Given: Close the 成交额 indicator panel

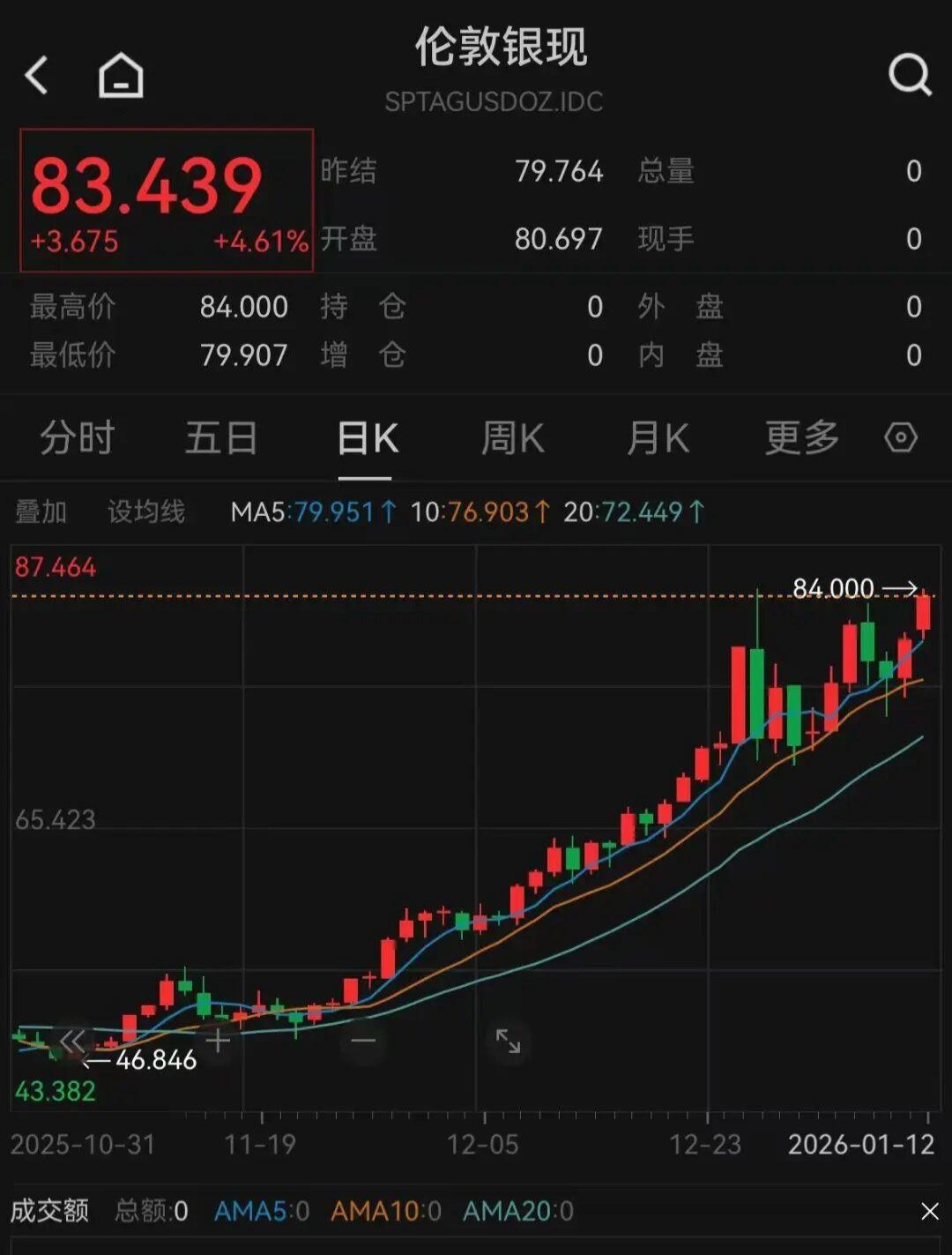Looking at the screenshot, I should (929, 1211).
